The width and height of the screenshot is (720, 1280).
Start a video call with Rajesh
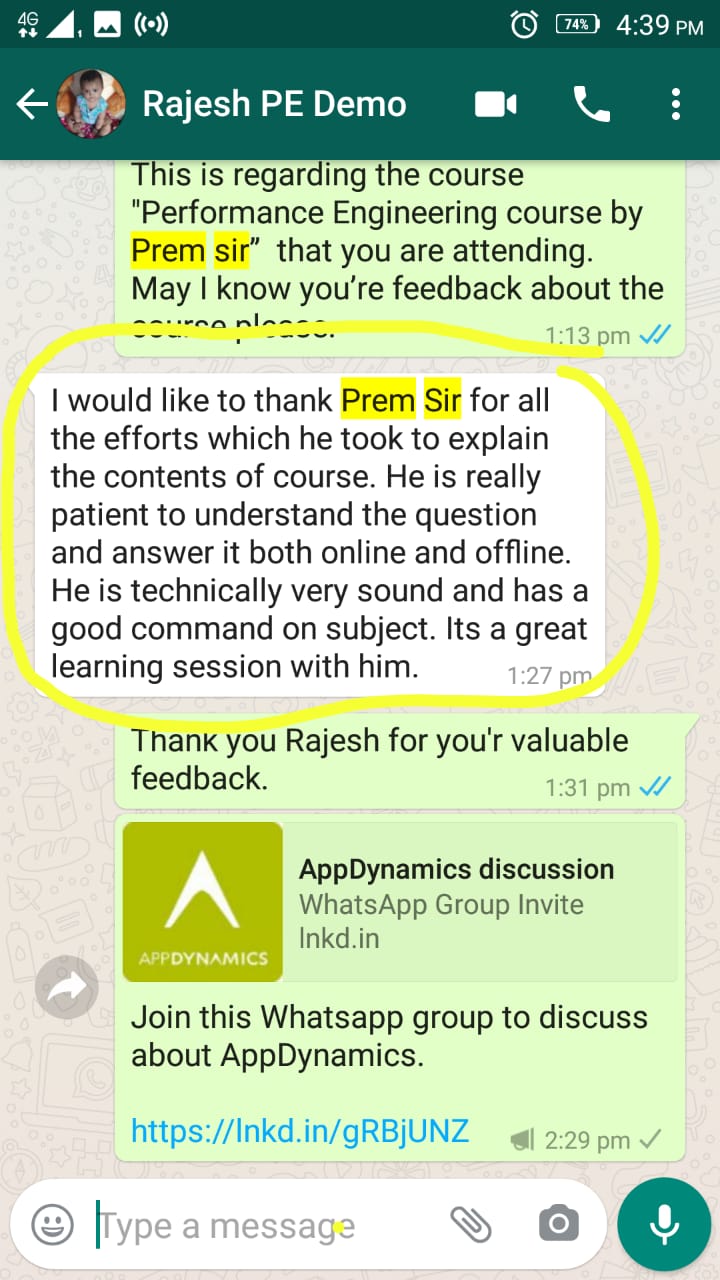pyautogui.click(x=496, y=104)
